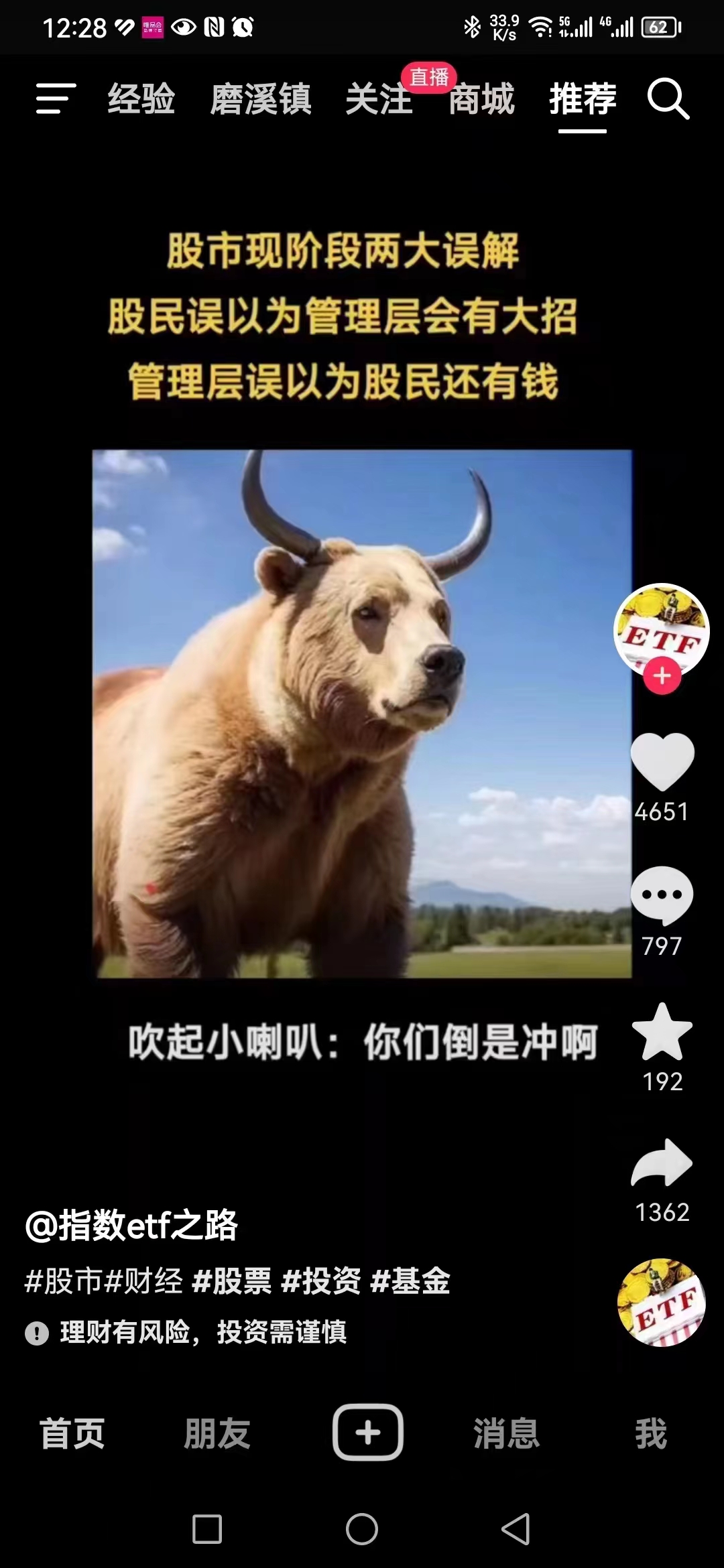
Task: Open the @指数etf之路 profile
Action: coord(131,1226)
